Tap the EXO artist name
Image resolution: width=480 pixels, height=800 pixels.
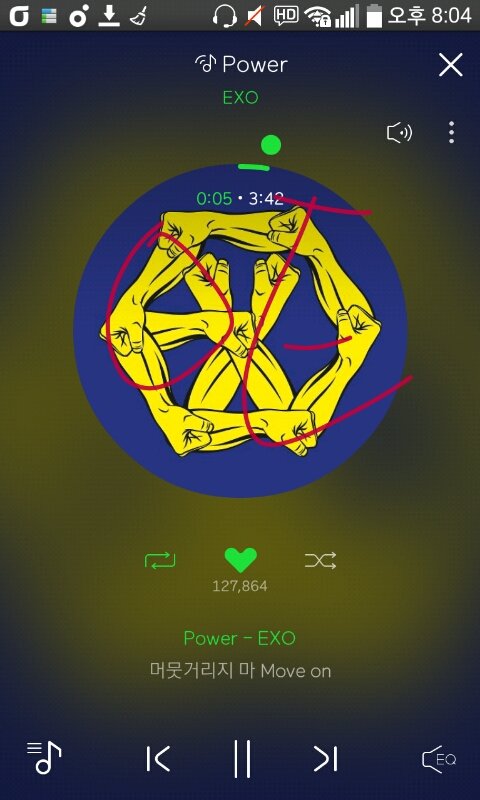240,97
